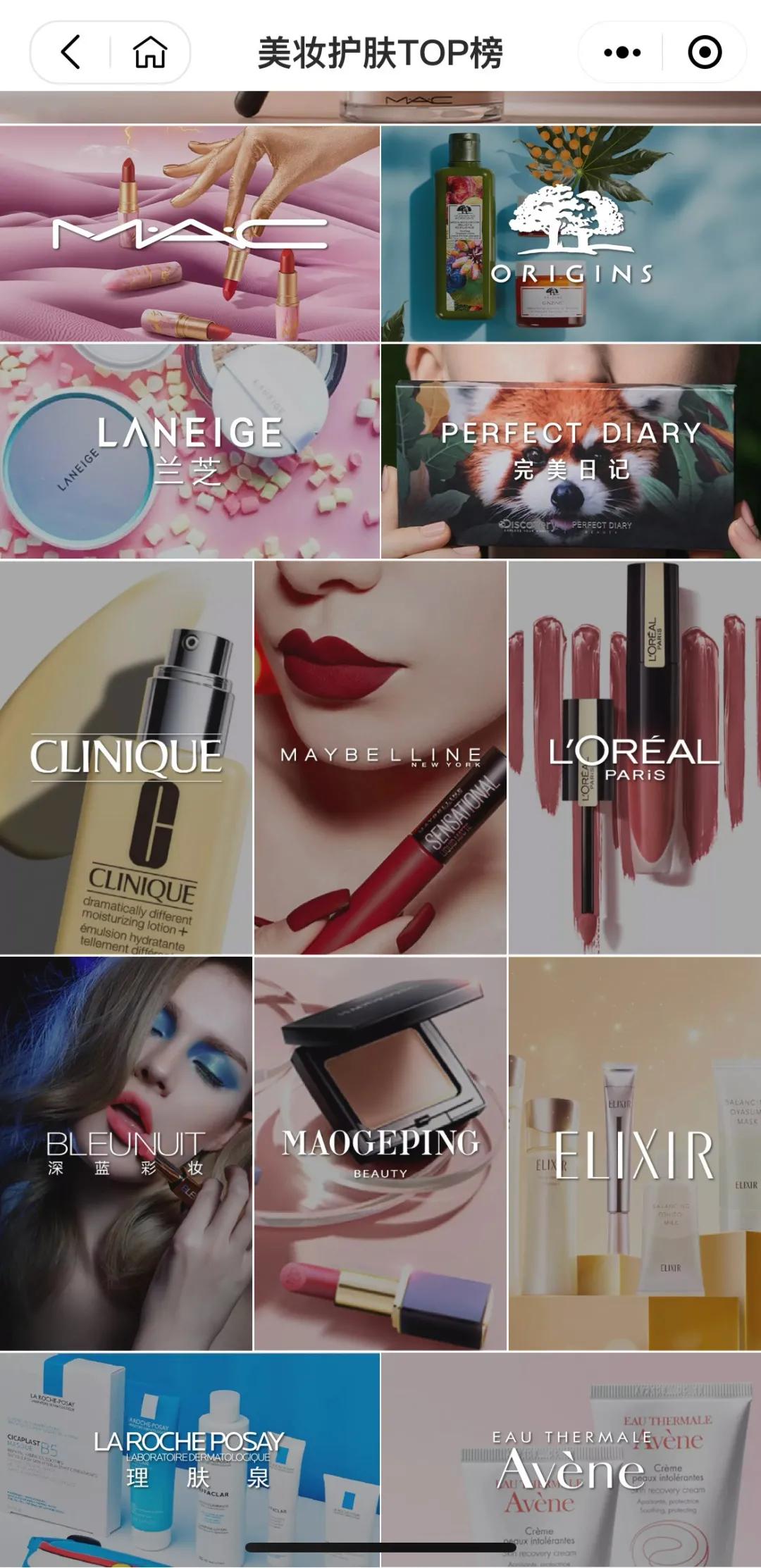Screen dimensions: 761x1568
Task: View the Perfect Diary 完美日记 tile
Action: [571, 452]
